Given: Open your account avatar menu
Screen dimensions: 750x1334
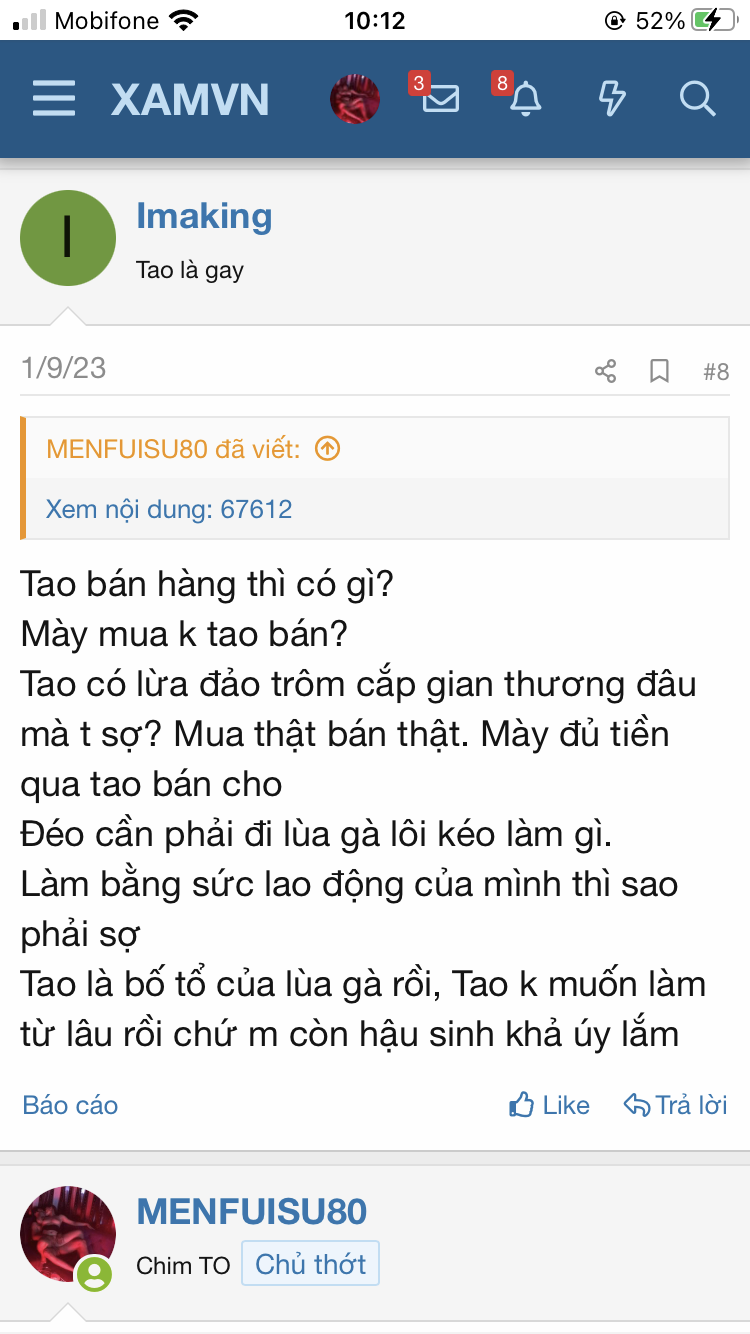Looking at the screenshot, I should (355, 99).
